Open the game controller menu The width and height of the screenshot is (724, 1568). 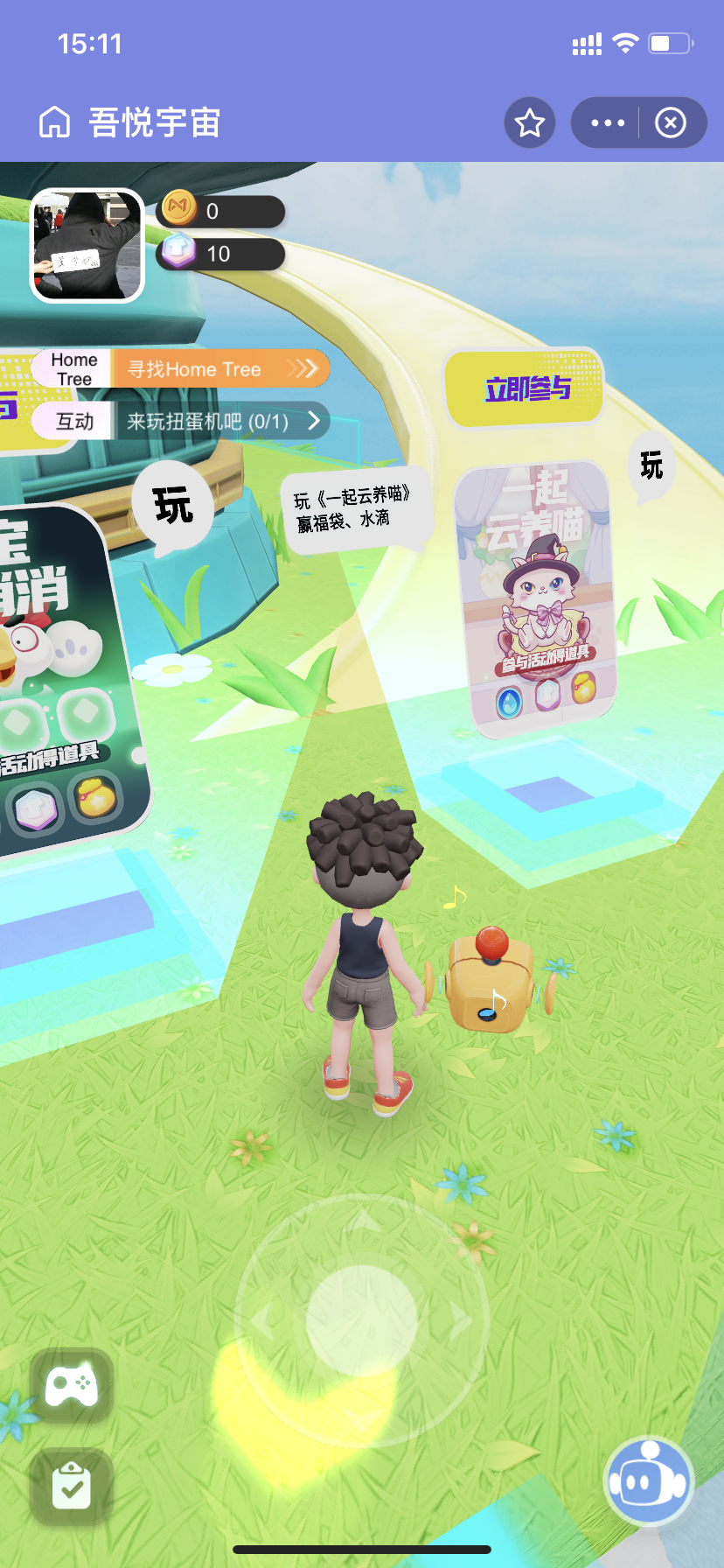(x=72, y=1385)
